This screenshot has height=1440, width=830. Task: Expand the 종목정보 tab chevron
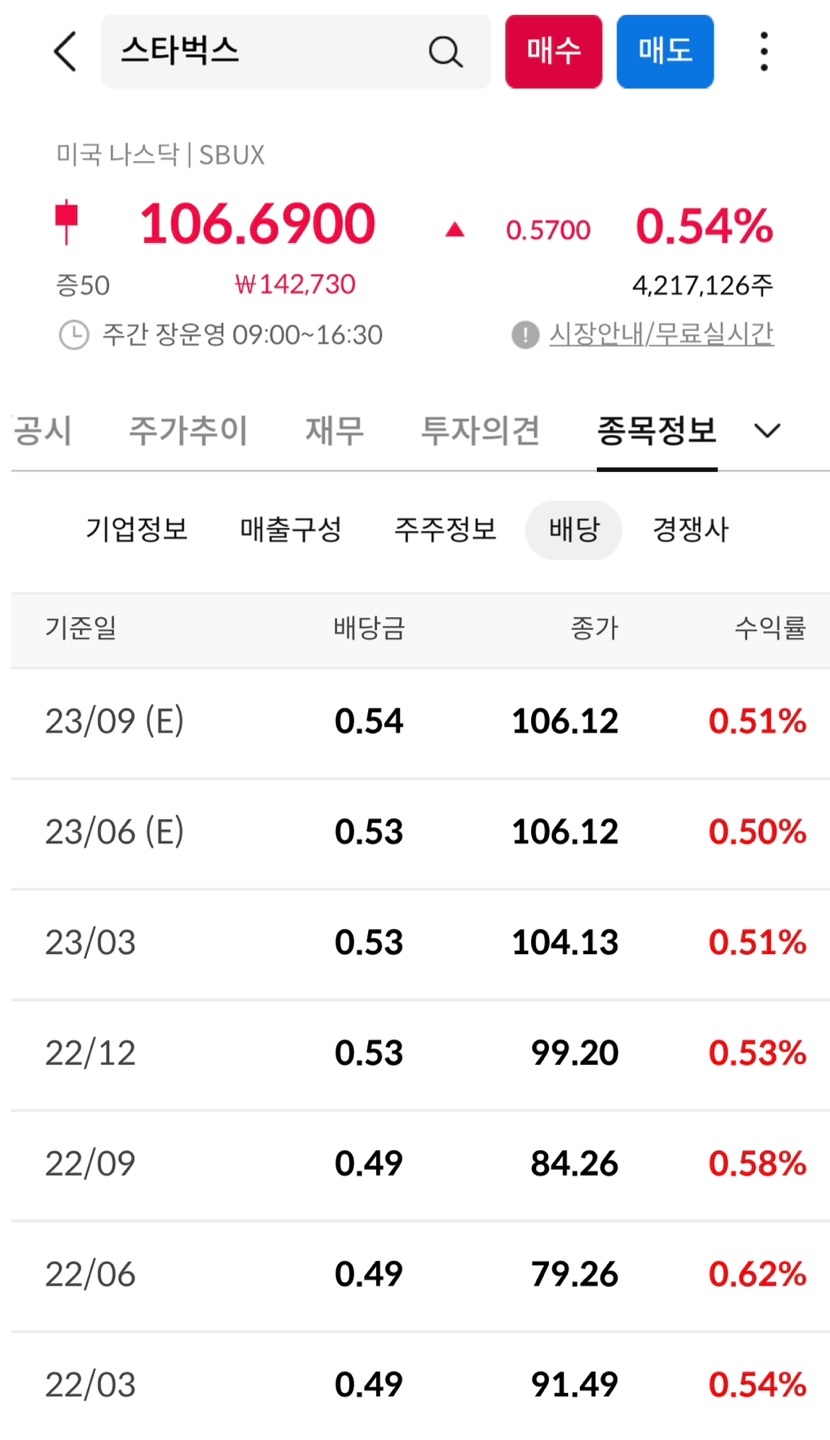pos(767,431)
